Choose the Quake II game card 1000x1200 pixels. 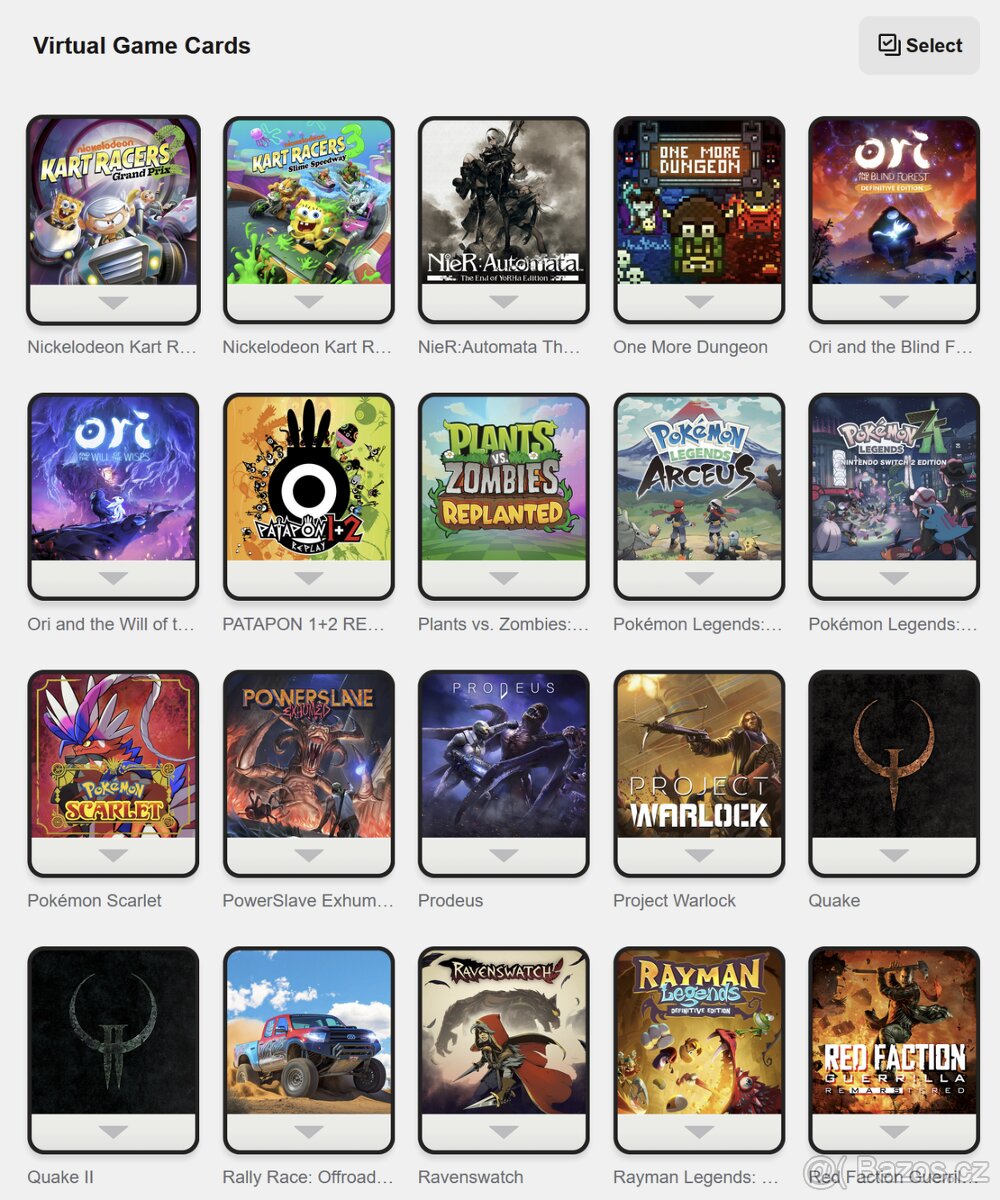tap(113, 1032)
